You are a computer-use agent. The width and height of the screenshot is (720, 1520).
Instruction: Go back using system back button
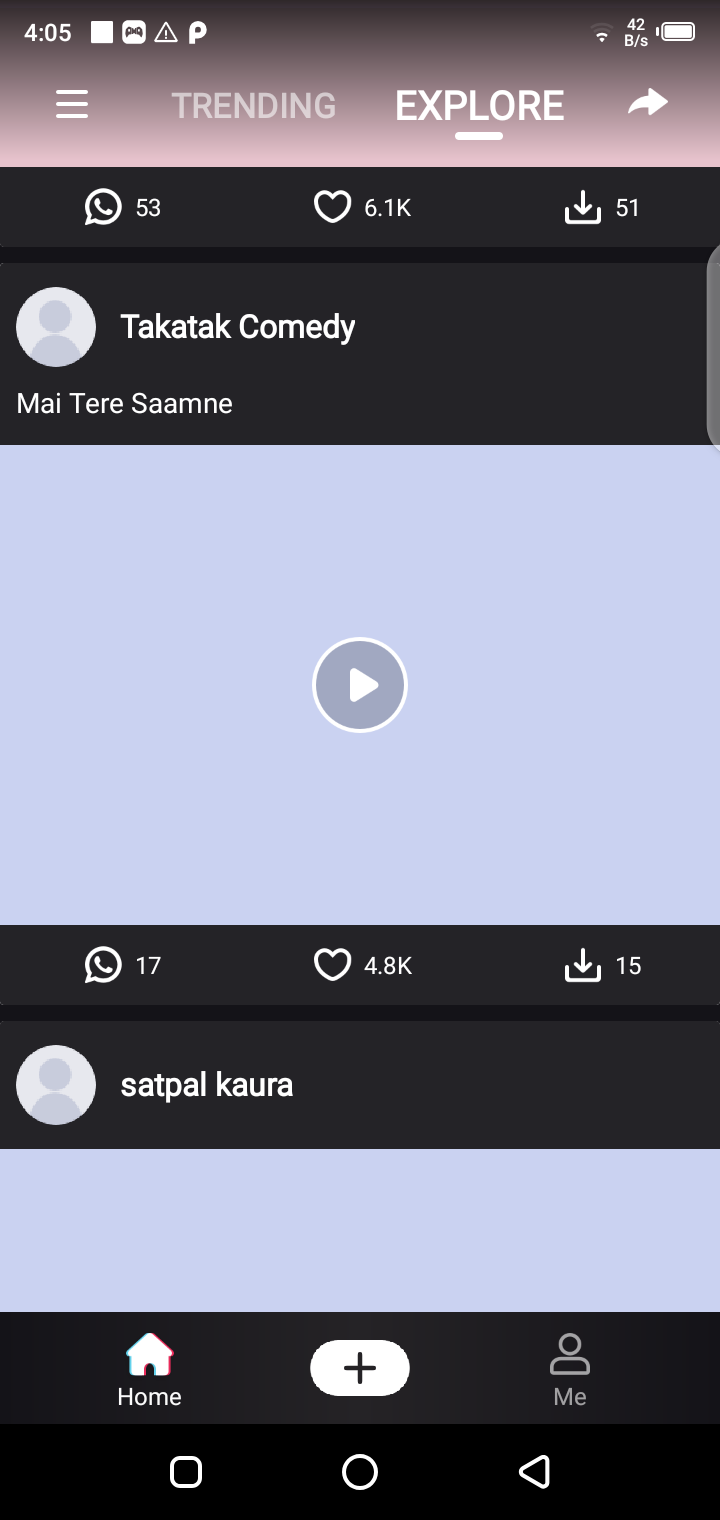point(534,1471)
